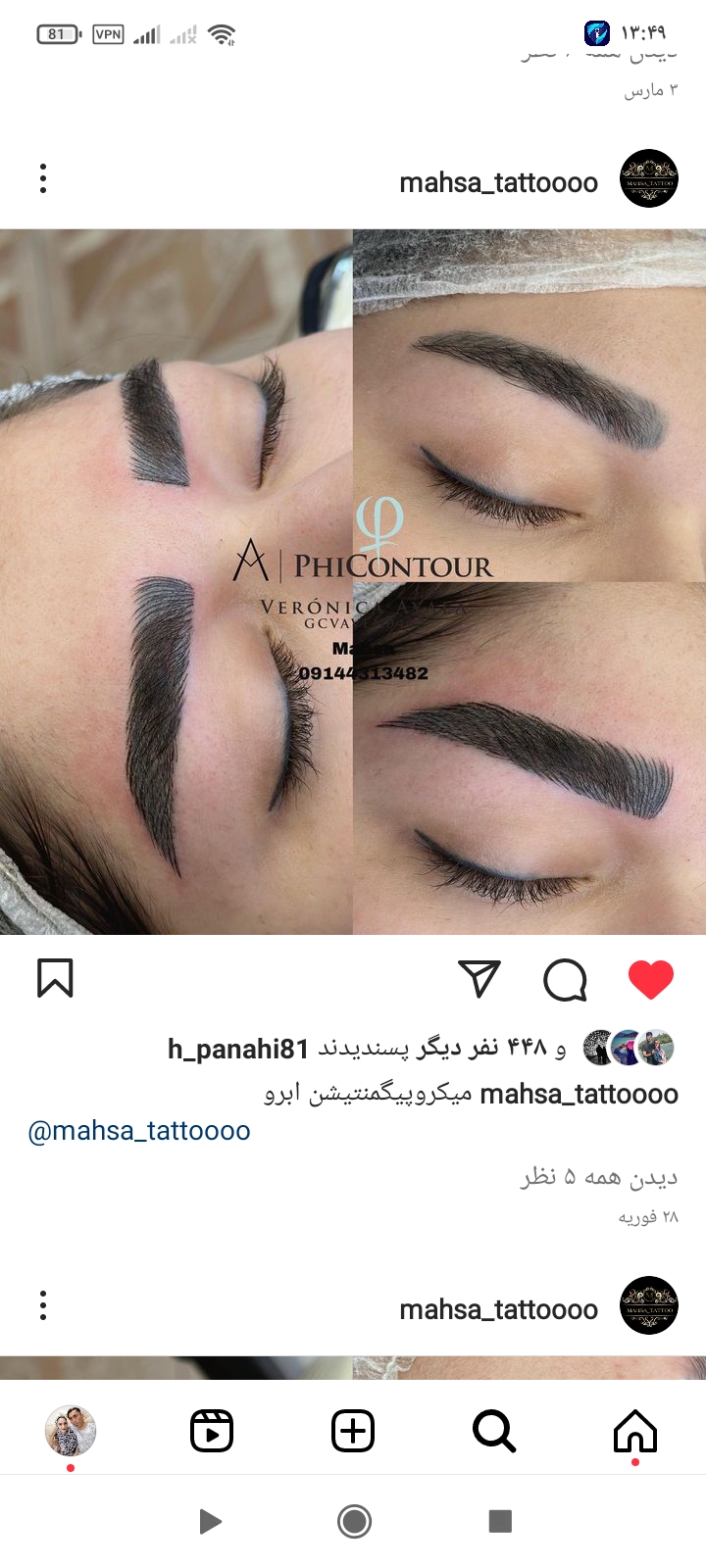Tap the system home circle button
The image size is (706, 1568).
point(353,1521)
